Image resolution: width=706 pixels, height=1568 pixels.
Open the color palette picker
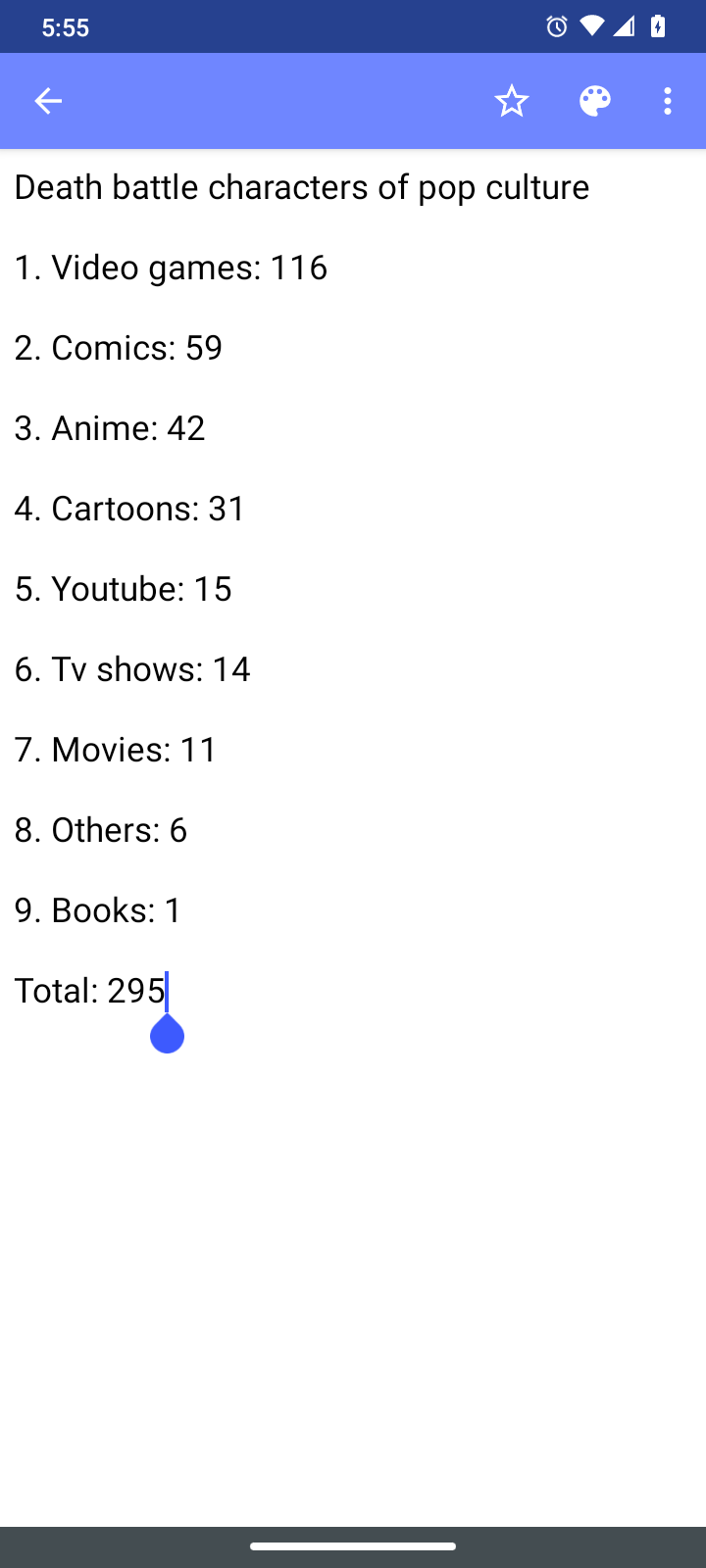[x=594, y=101]
